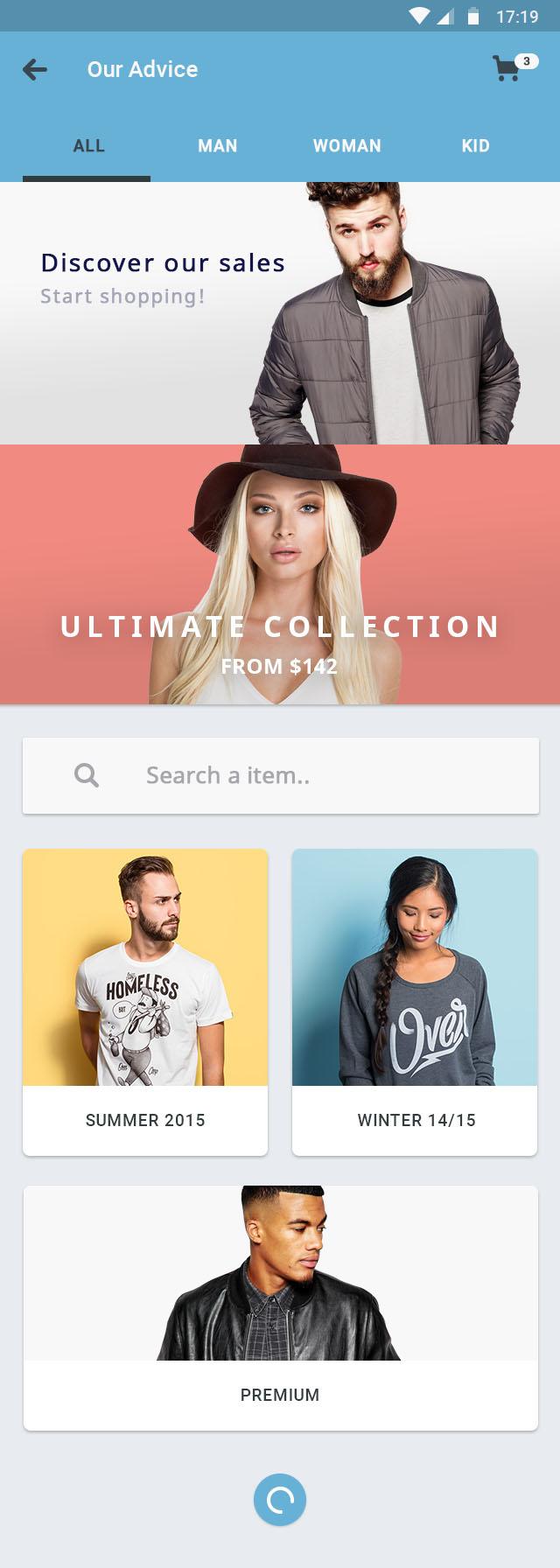
Task: Switch to the MAN tab
Action: coord(217,146)
